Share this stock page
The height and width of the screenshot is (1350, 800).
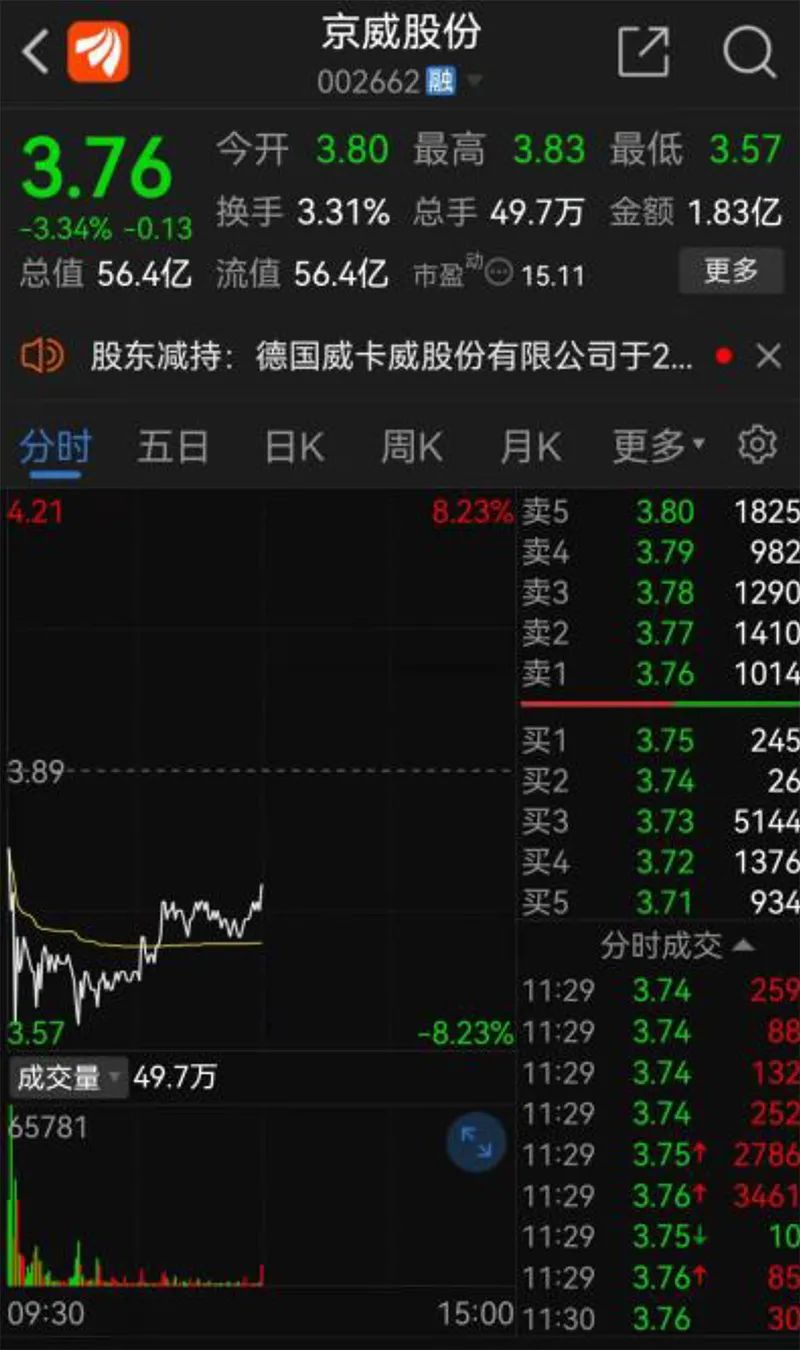click(x=643, y=50)
